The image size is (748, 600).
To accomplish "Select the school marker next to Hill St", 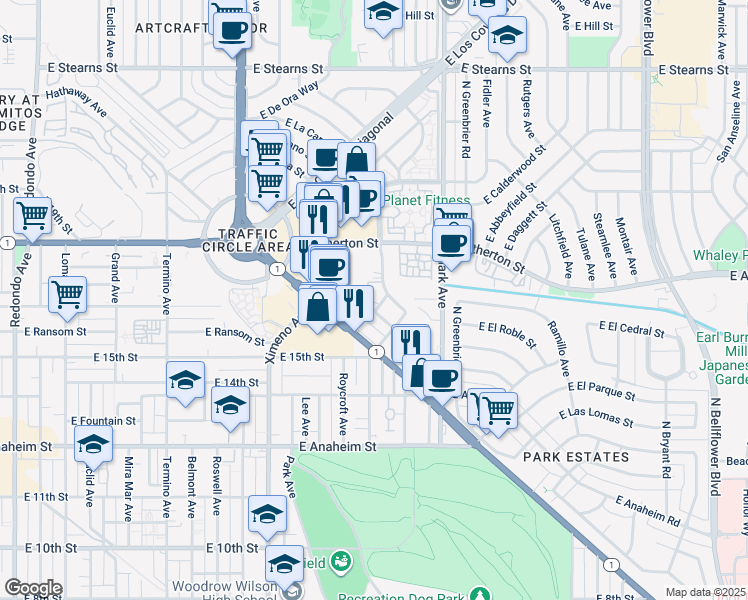I will 382,14.
